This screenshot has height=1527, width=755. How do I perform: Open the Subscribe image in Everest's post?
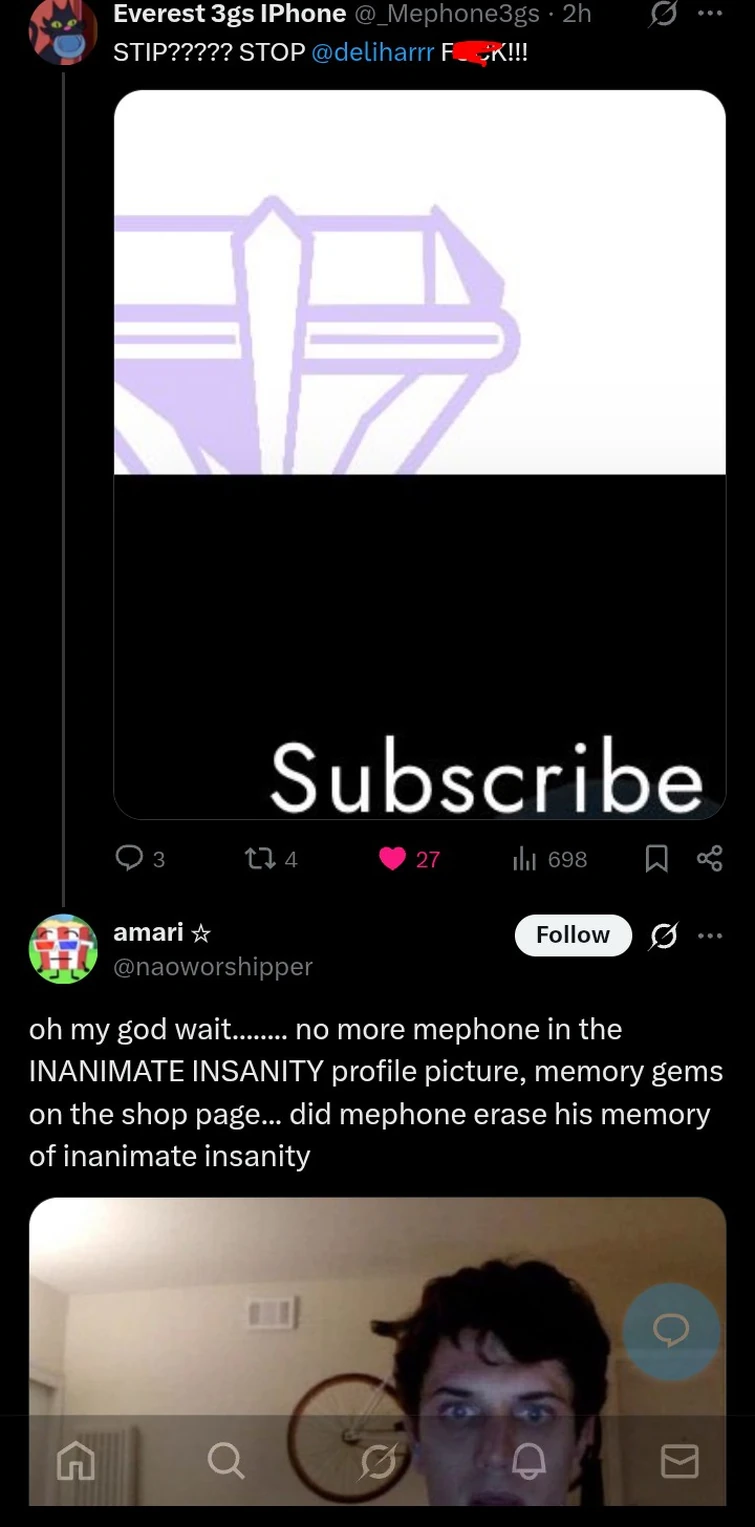point(419,454)
